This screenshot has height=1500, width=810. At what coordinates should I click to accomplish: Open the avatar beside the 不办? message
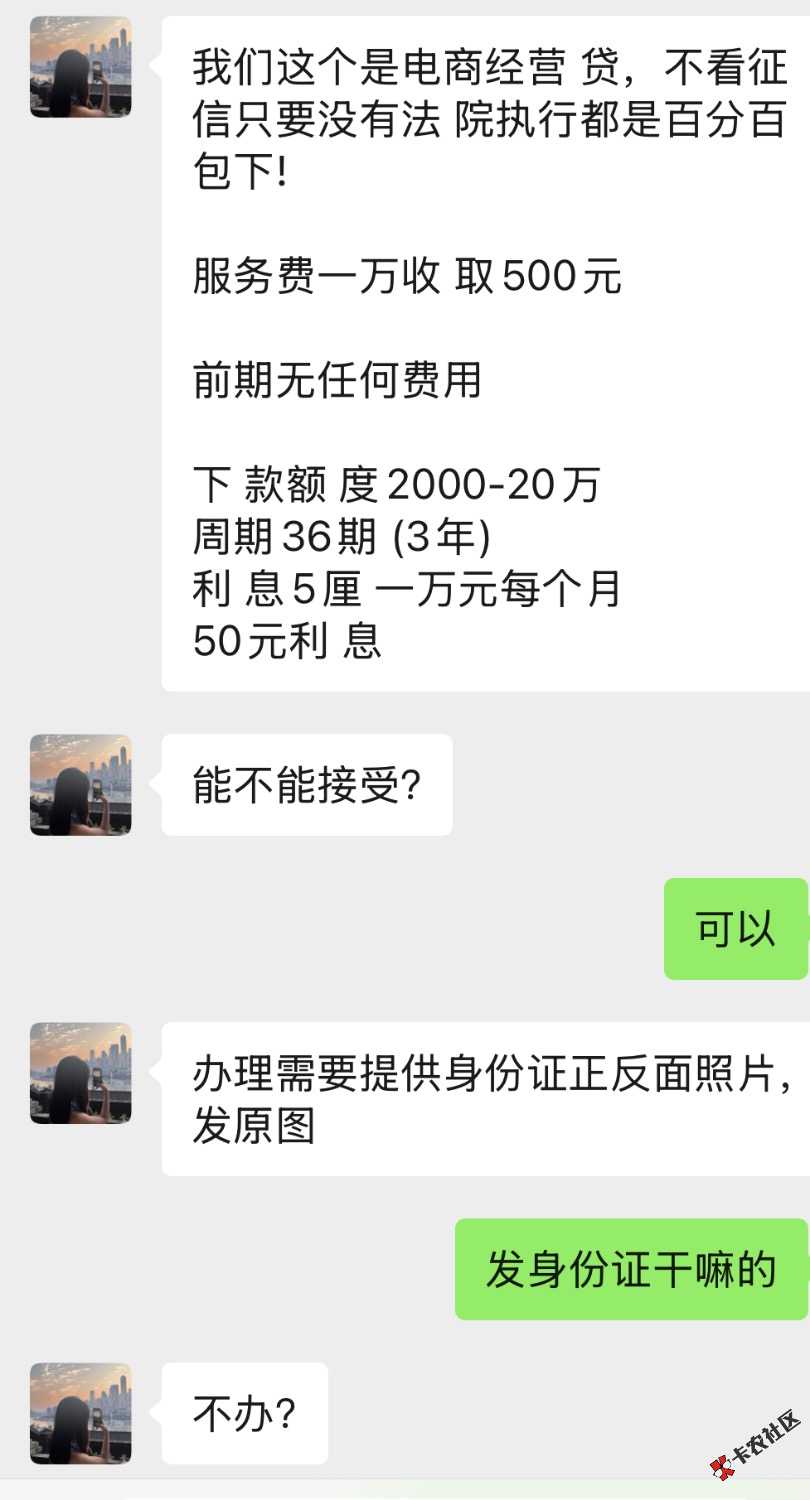(x=80, y=1413)
